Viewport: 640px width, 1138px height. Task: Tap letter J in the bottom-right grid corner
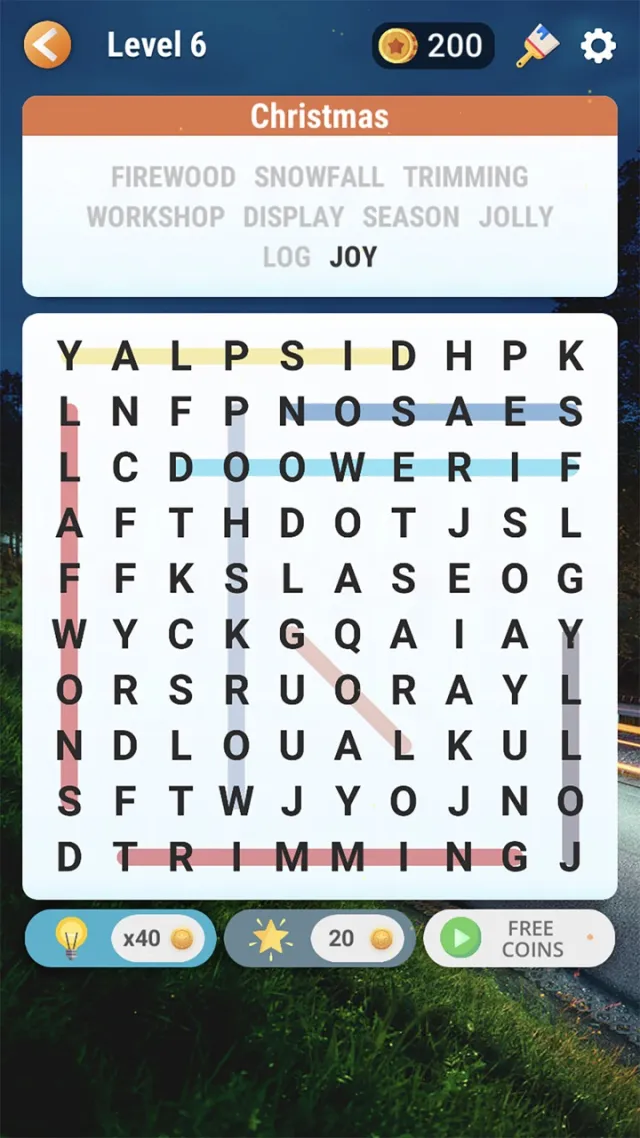click(x=570, y=856)
